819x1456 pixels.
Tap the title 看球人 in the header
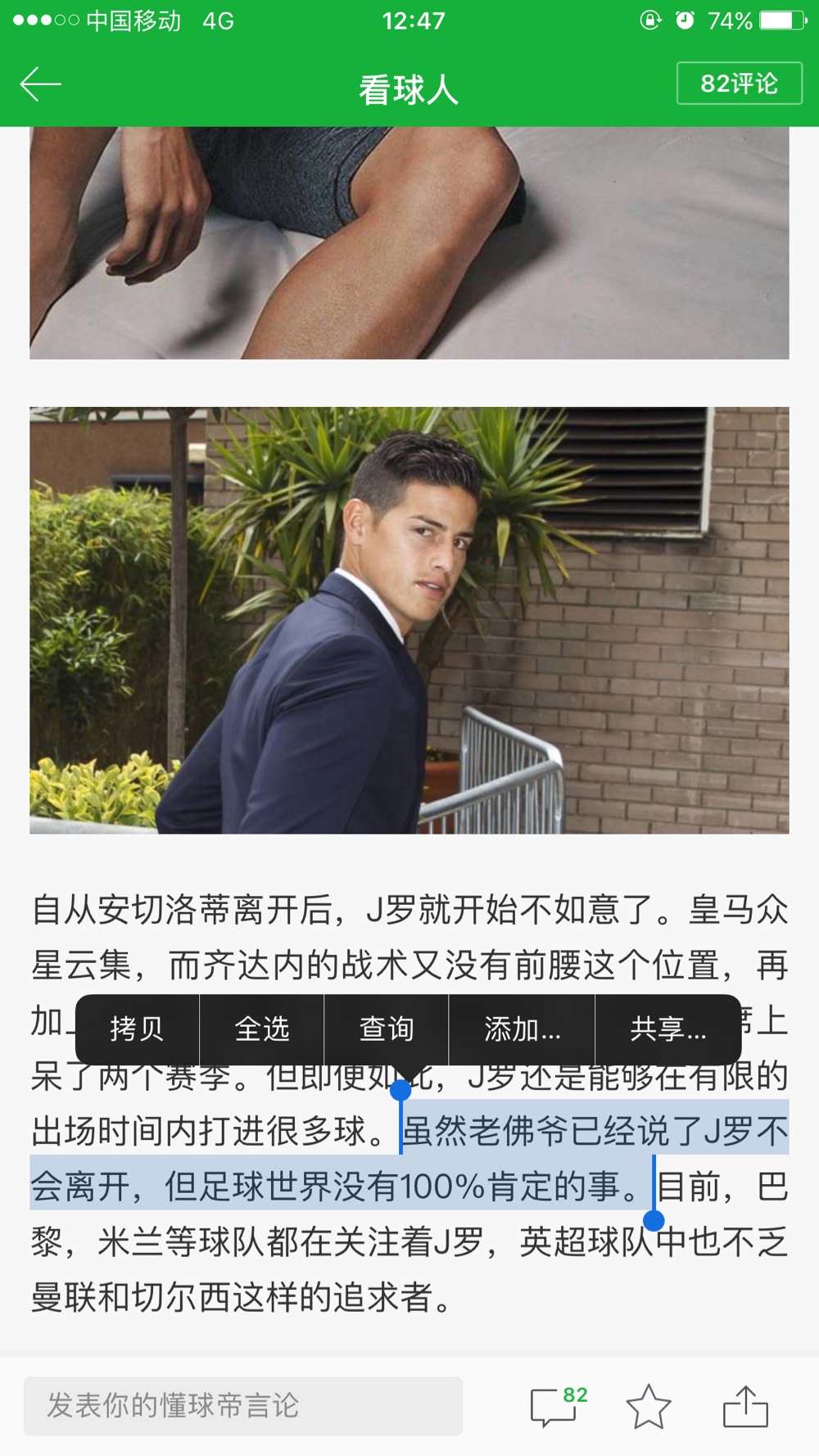pyautogui.click(x=408, y=90)
